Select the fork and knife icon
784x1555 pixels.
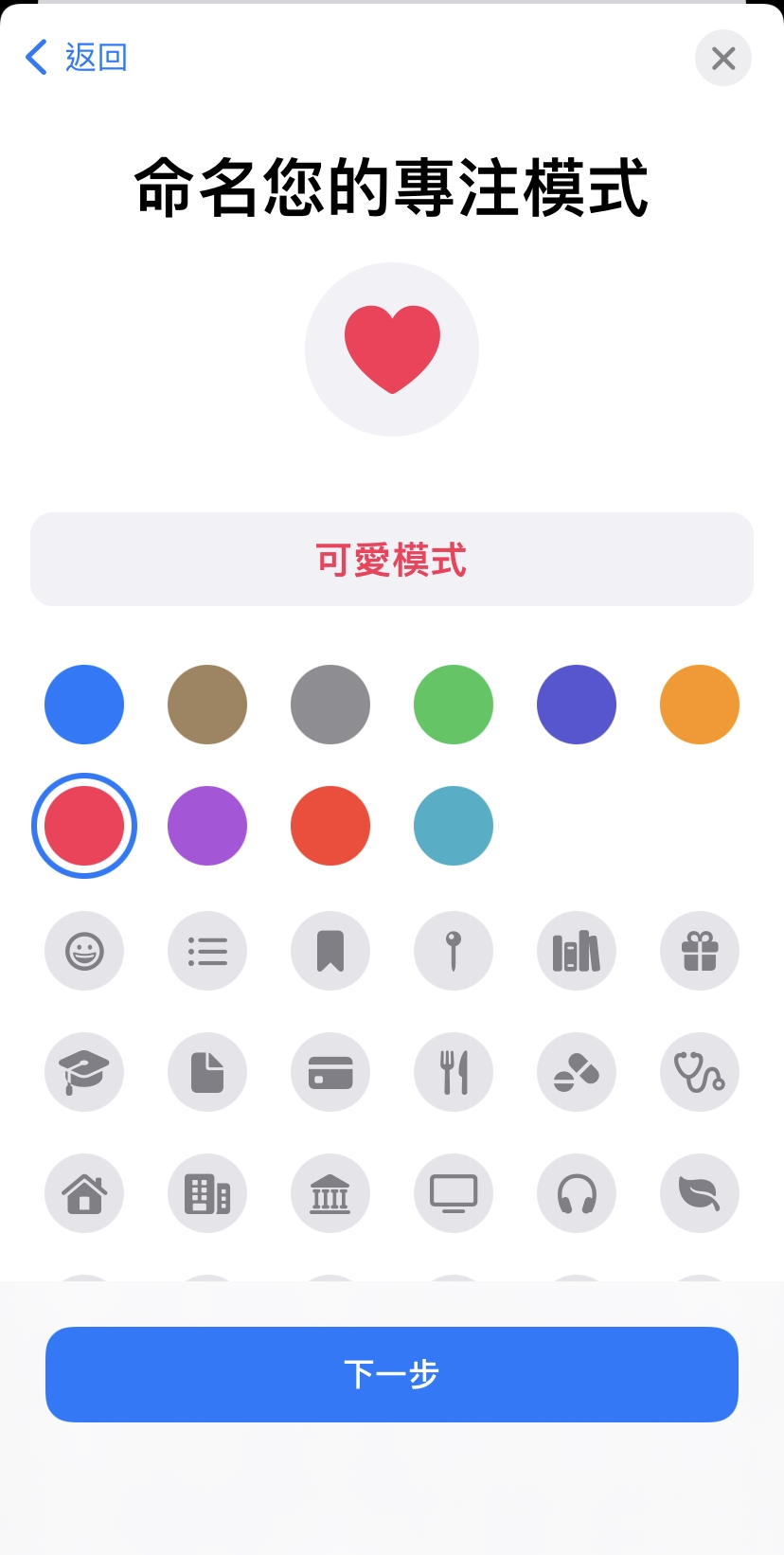point(454,1072)
